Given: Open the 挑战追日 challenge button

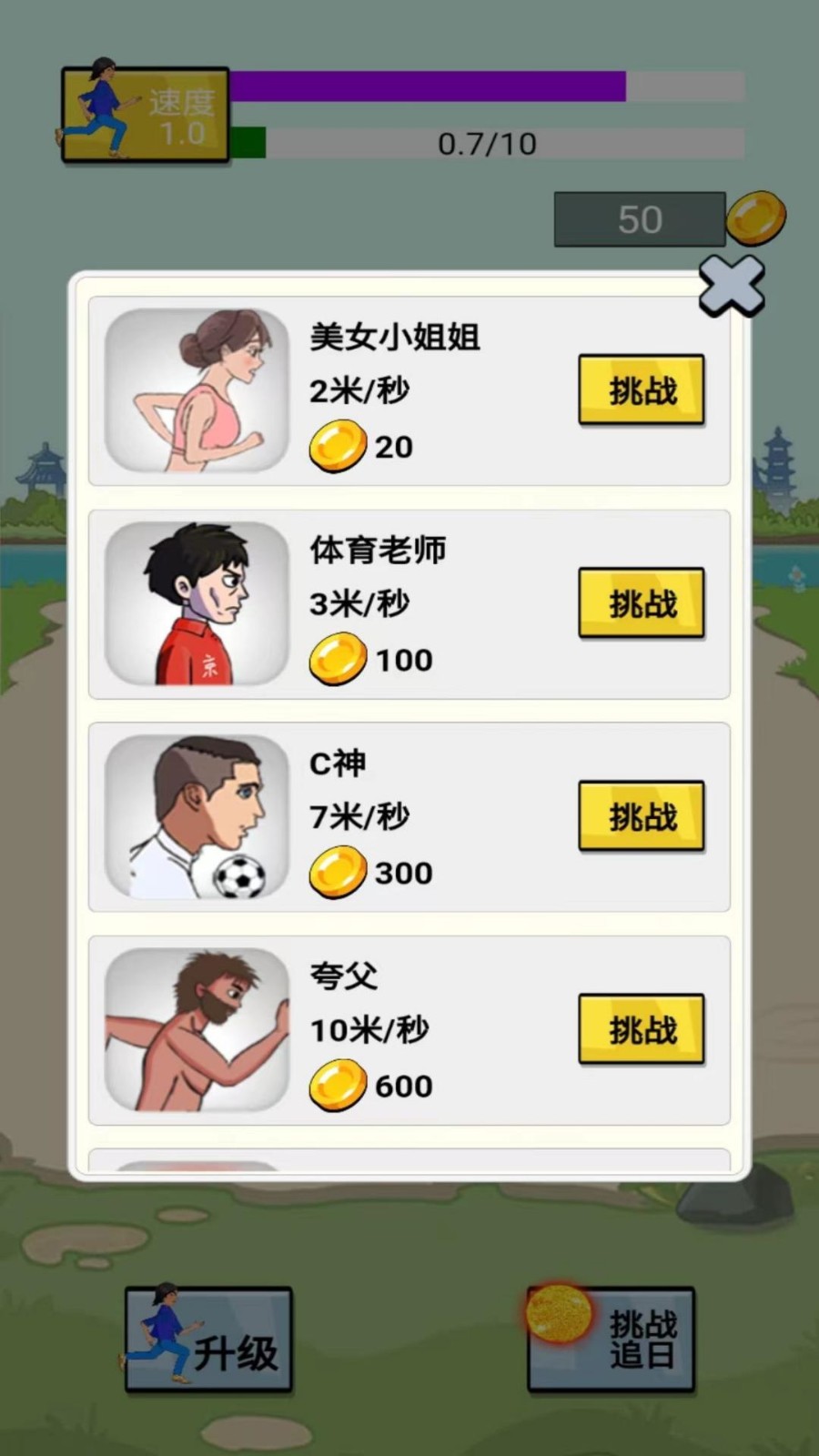Looking at the screenshot, I should coord(612,1340).
